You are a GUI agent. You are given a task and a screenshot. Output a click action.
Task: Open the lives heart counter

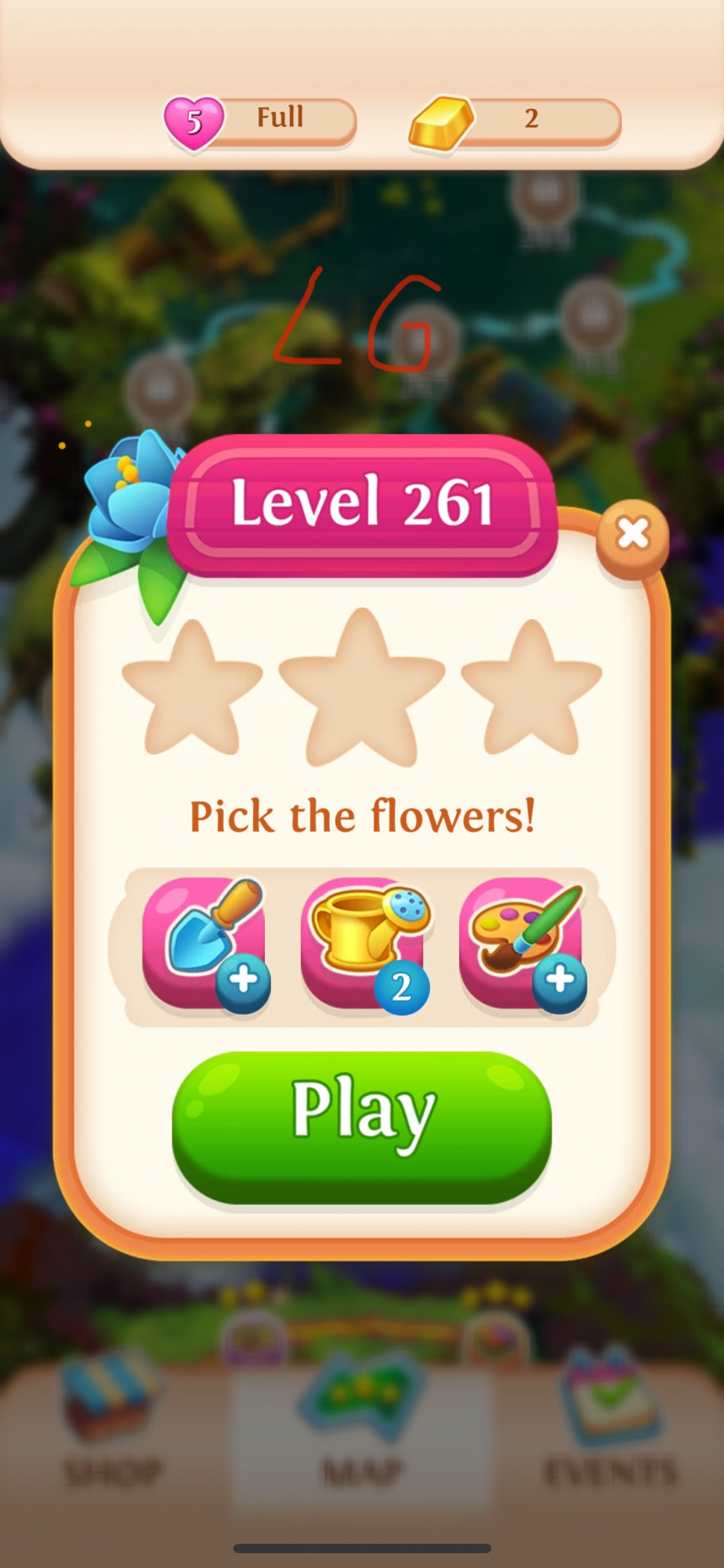click(260, 120)
